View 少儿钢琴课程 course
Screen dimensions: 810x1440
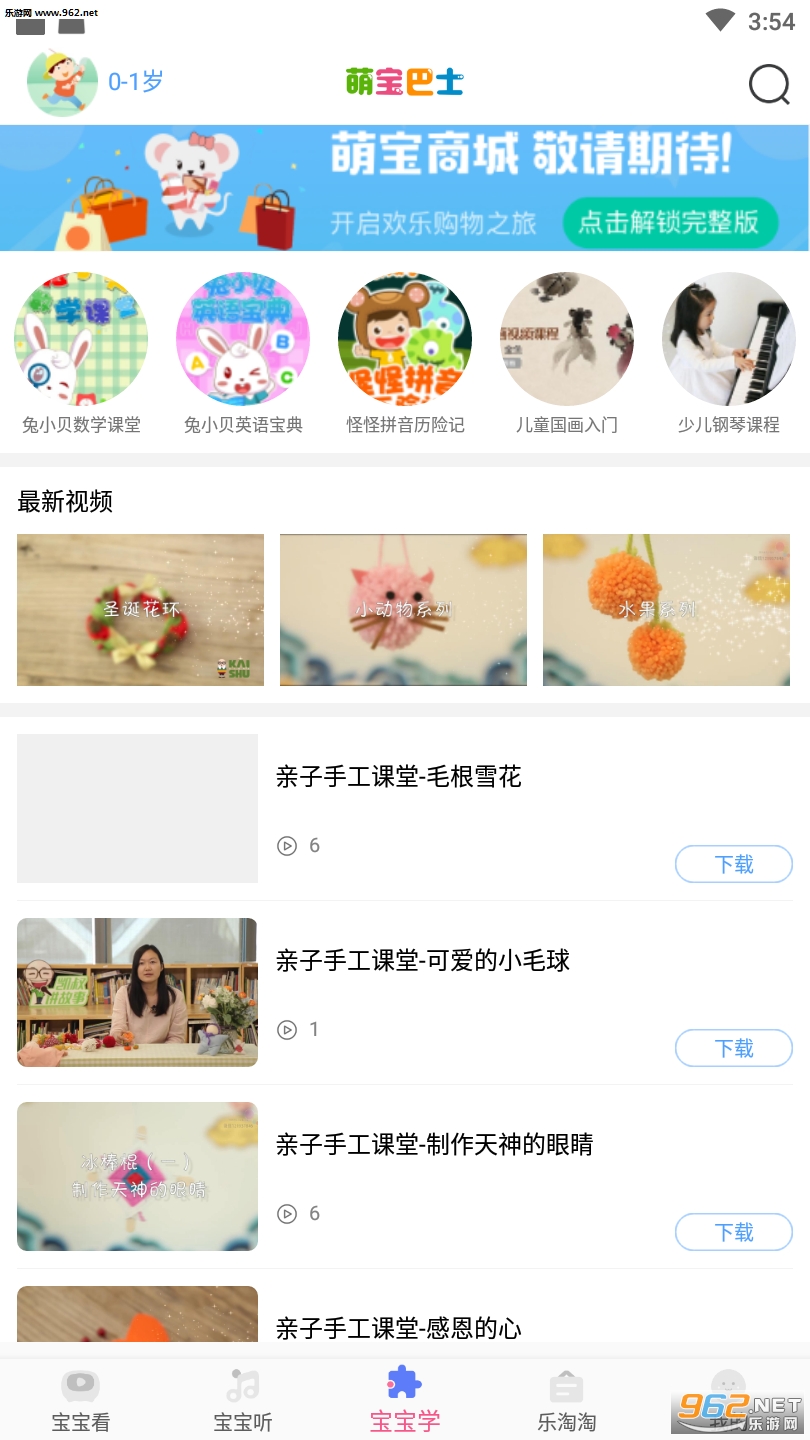[x=729, y=340]
